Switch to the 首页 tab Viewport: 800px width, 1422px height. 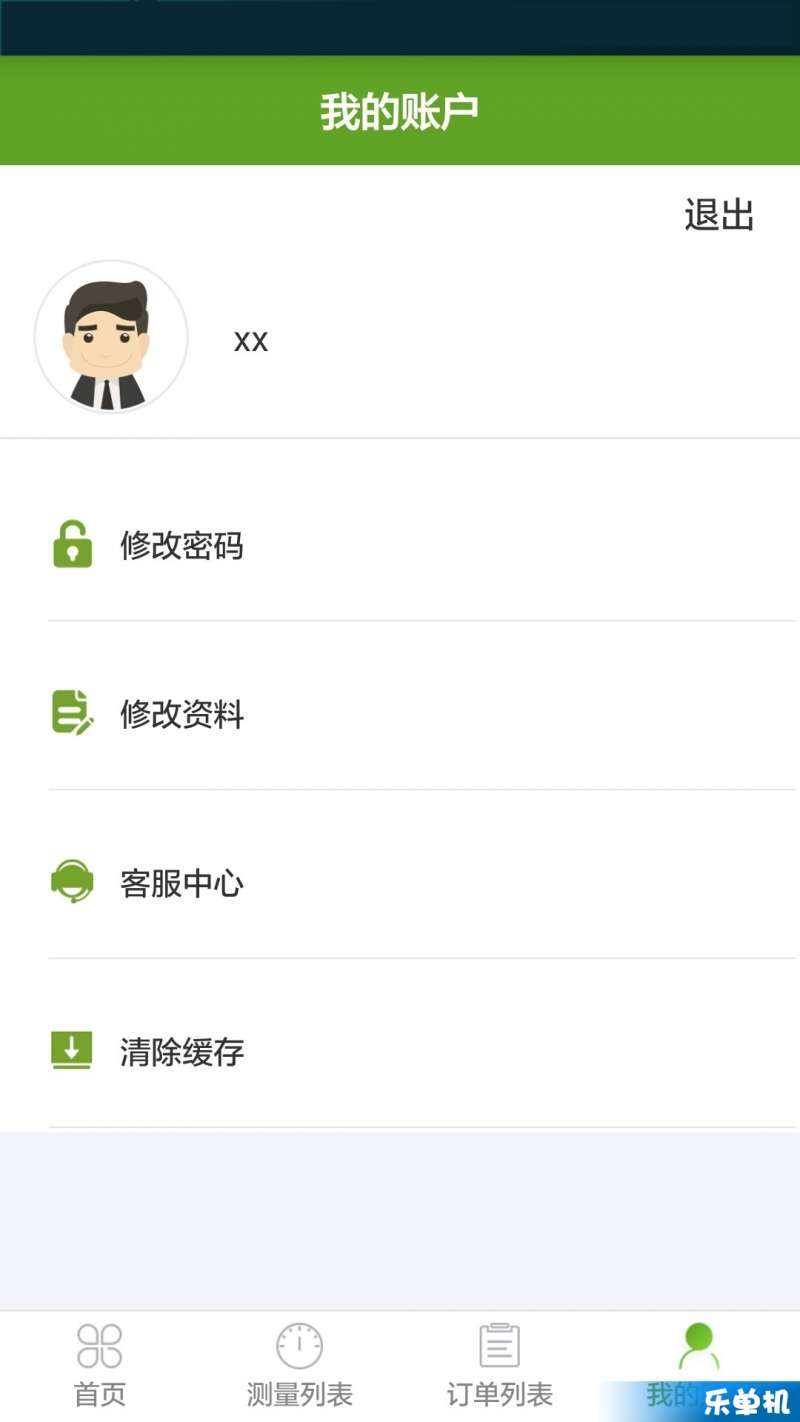pyautogui.click(x=100, y=1366)
